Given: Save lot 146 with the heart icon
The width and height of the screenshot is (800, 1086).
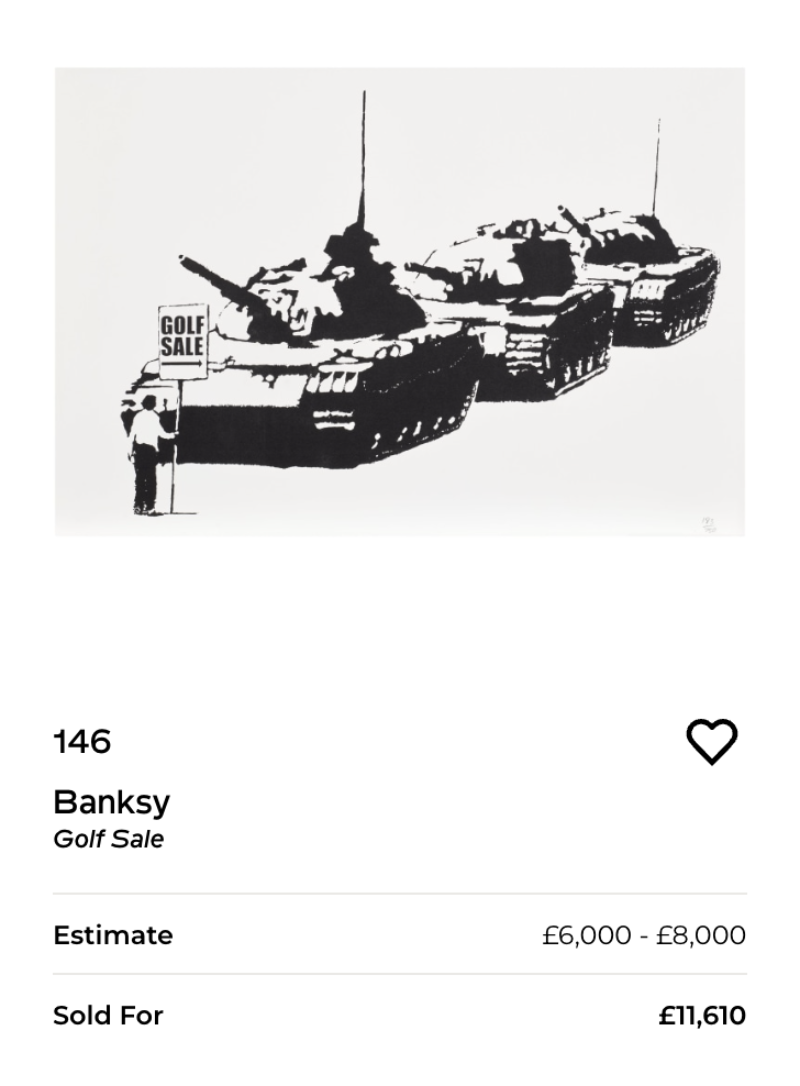Looking at the screenshot, I should (x=711, y=742).
